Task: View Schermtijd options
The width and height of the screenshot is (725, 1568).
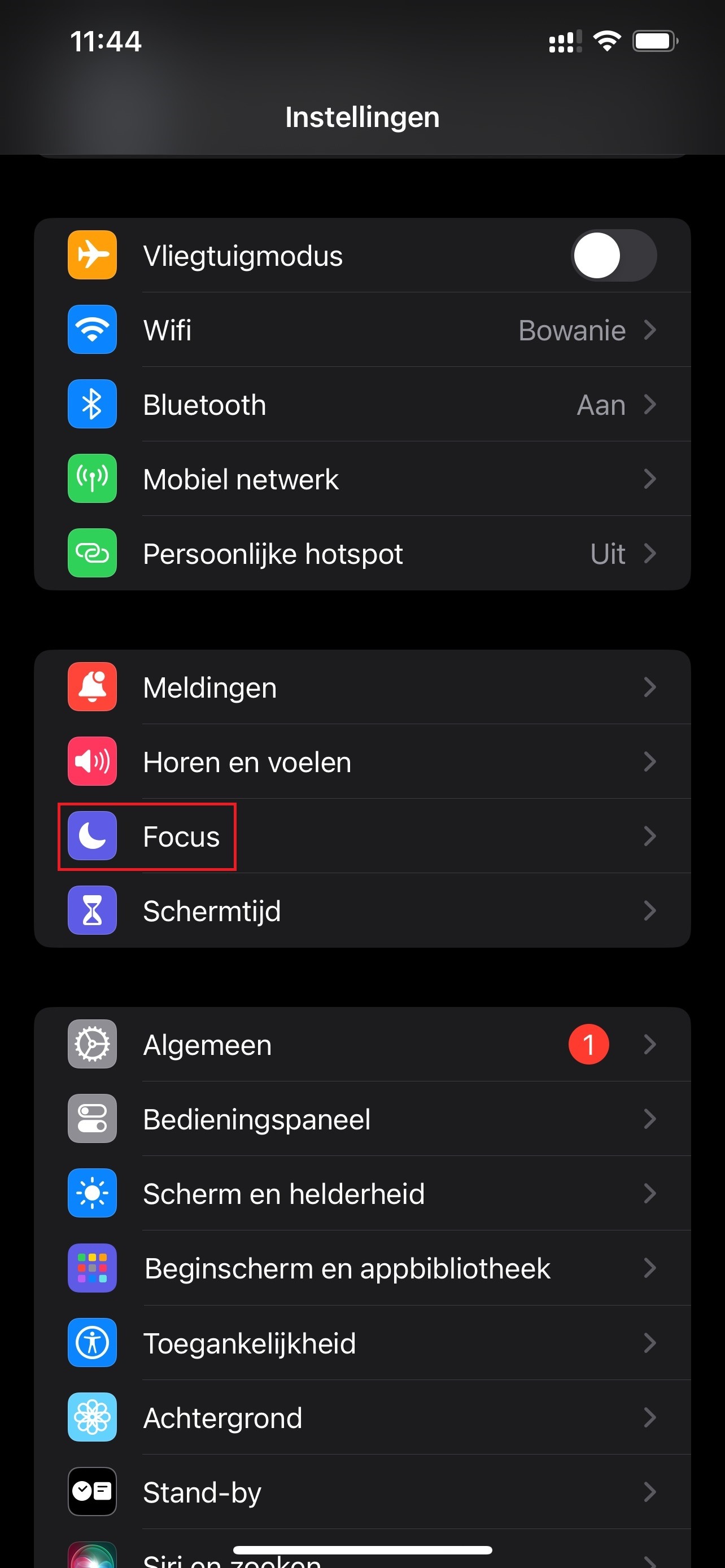Action: click(362, 911)
